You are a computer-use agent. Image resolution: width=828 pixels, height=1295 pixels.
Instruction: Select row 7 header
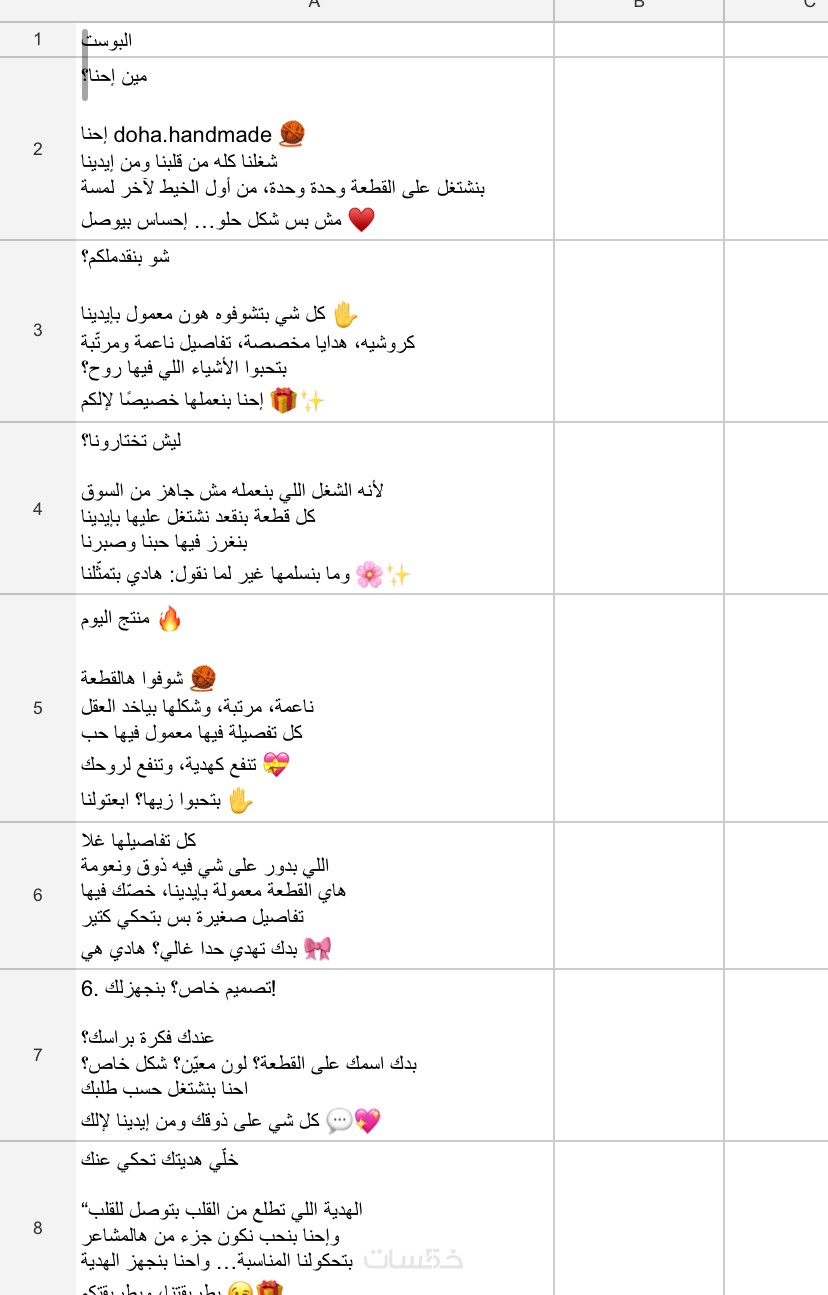[x=38, y=1055]
